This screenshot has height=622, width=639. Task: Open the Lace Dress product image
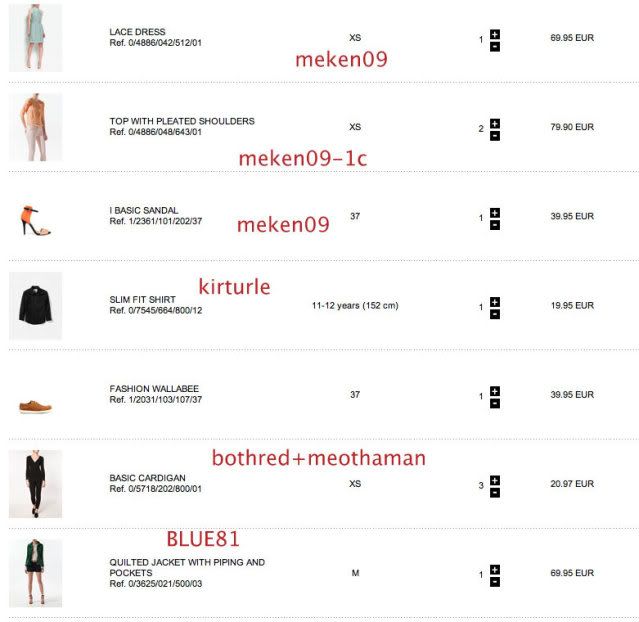click(35, 38)
